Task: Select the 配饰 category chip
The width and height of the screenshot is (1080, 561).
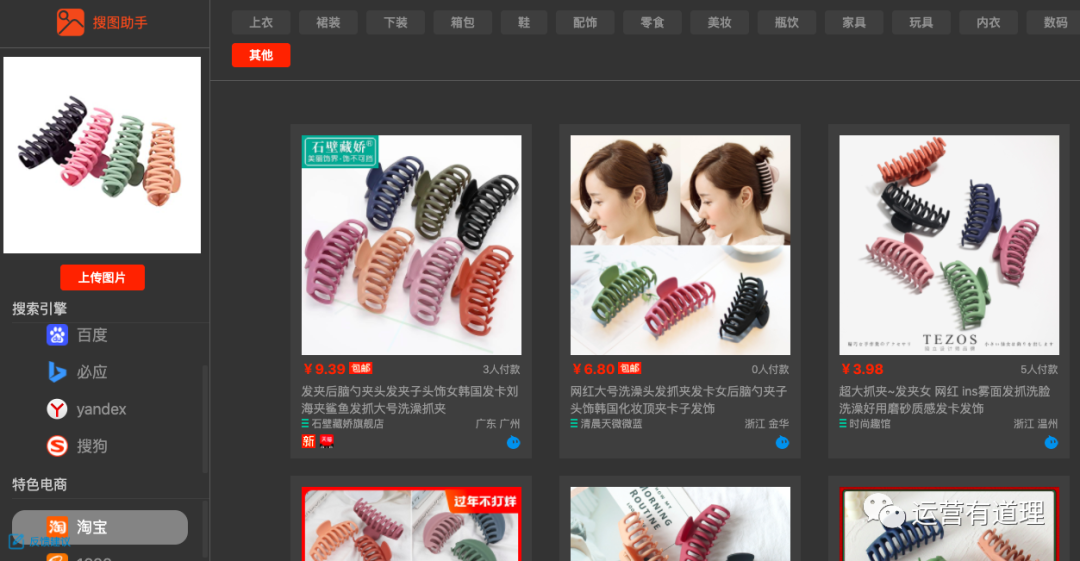Action: (585, 22)
